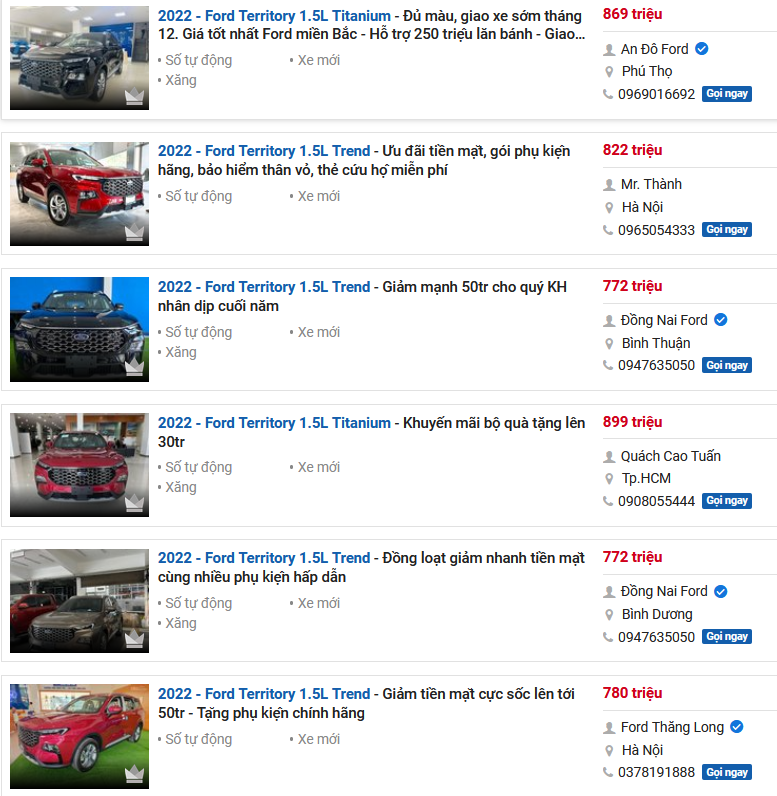777x796 pixels.
Task: Call Đồng Nai Ford in Bình Dương now
Action: point(726,637)
